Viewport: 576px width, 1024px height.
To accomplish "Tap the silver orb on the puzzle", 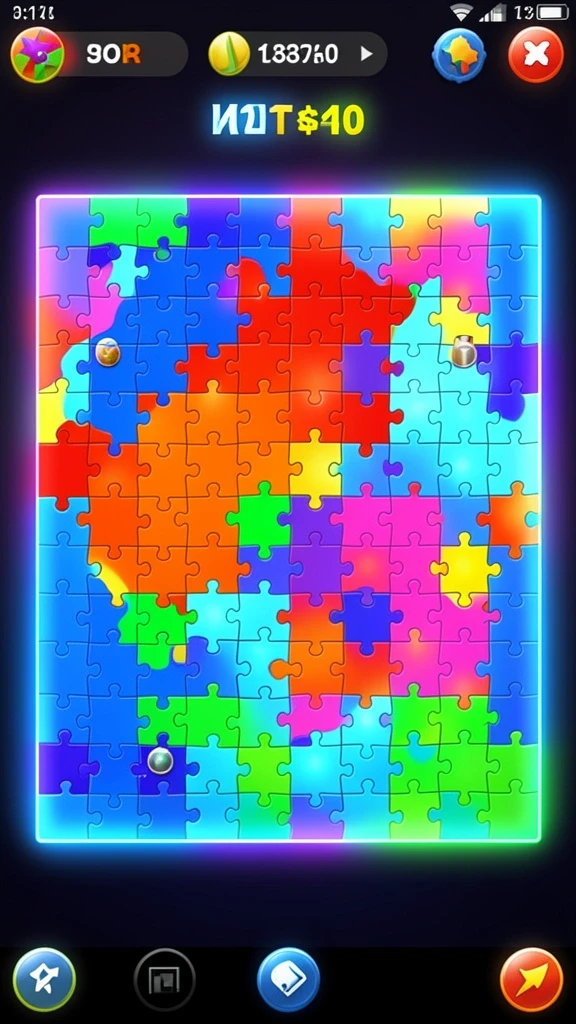I will [x=160, y=760].
